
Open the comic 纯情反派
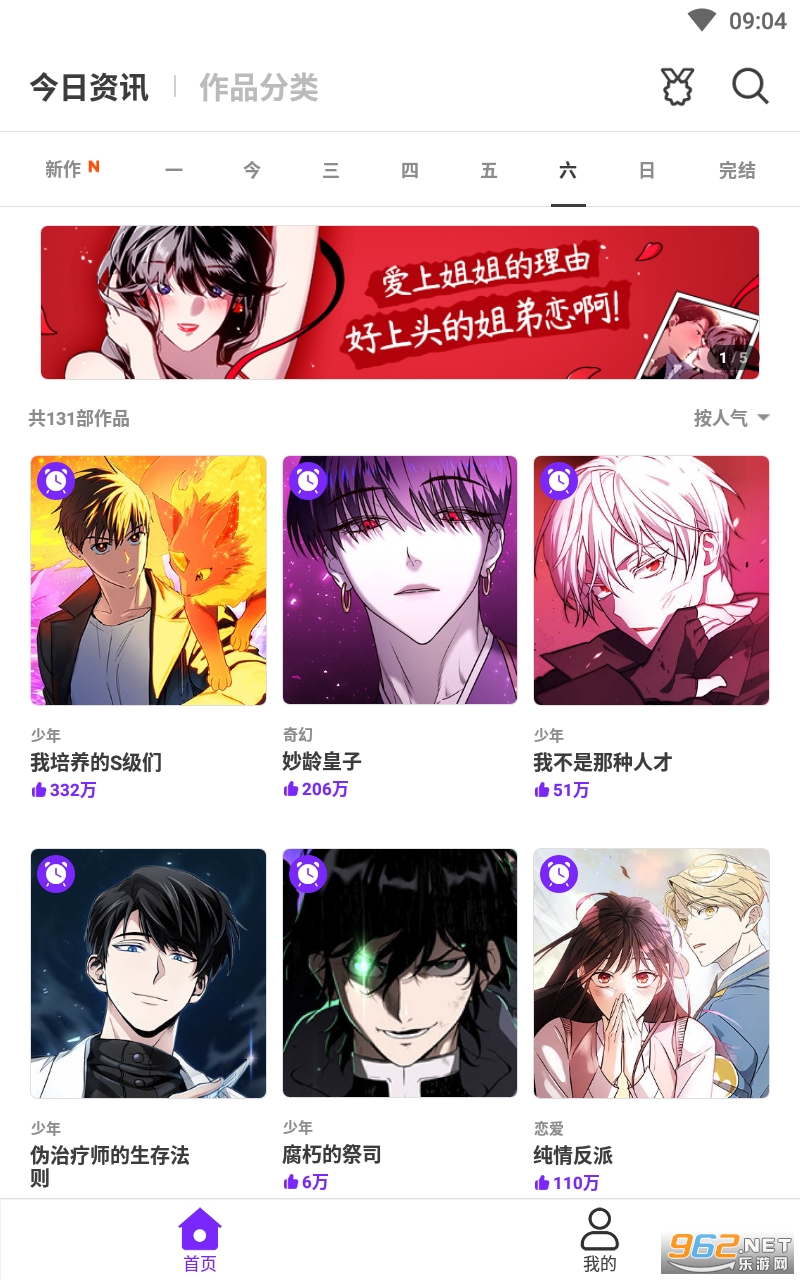pyautogui.click(x=651, y=1021)
